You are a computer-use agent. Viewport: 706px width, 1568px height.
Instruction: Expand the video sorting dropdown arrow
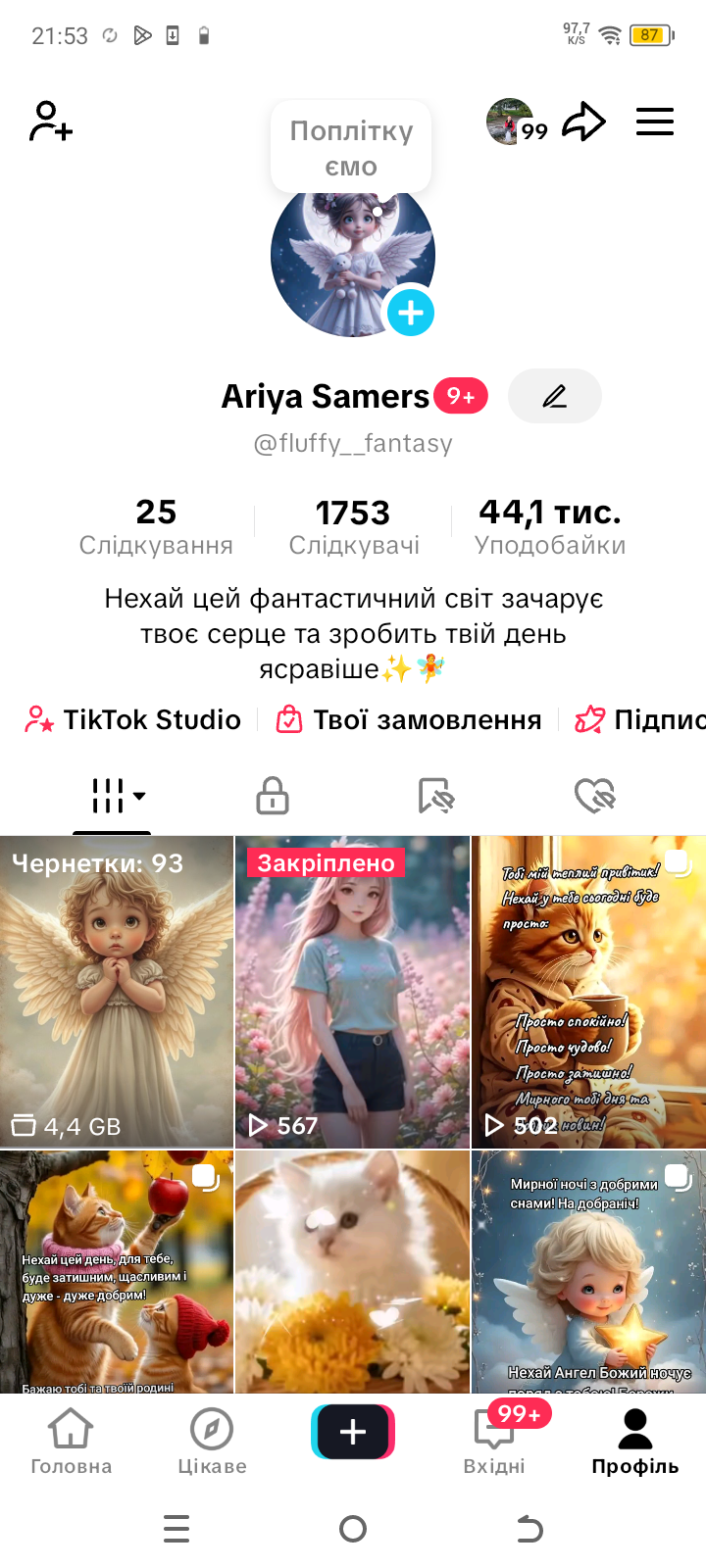coord(139,798)
